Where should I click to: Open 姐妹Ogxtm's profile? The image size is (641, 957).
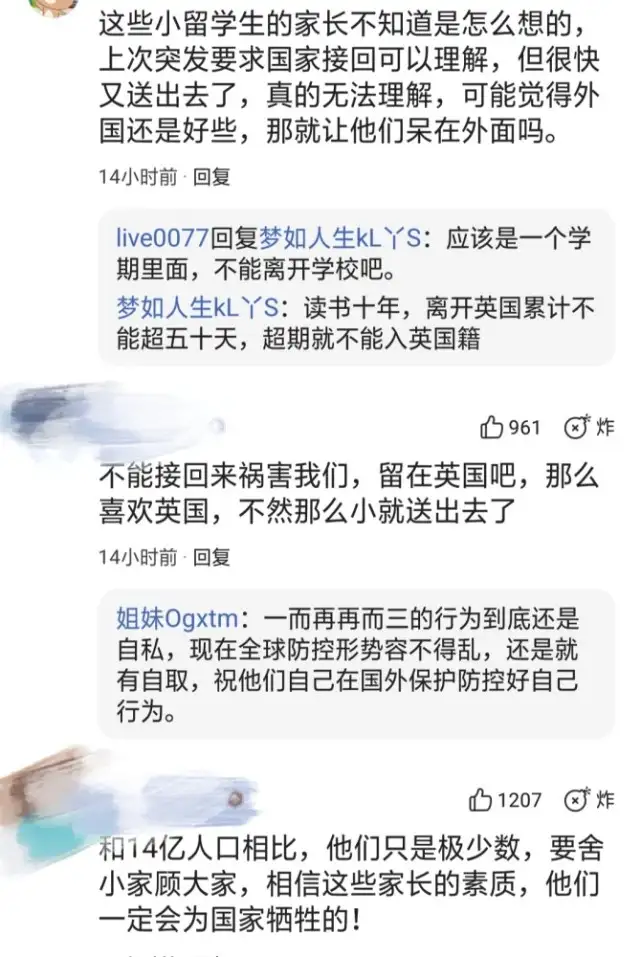click(177, 619)
